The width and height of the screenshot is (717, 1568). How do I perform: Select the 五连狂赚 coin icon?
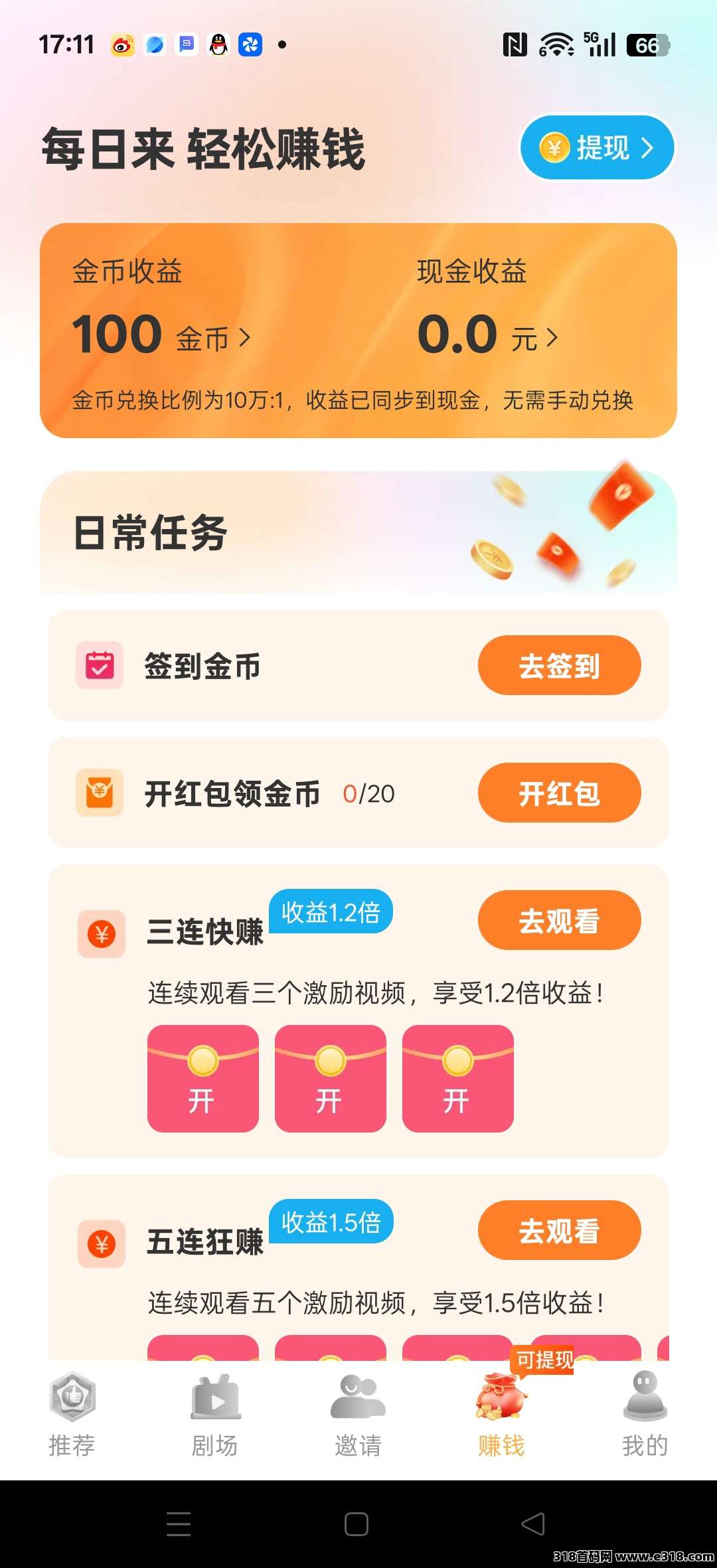pos(100,1244)
